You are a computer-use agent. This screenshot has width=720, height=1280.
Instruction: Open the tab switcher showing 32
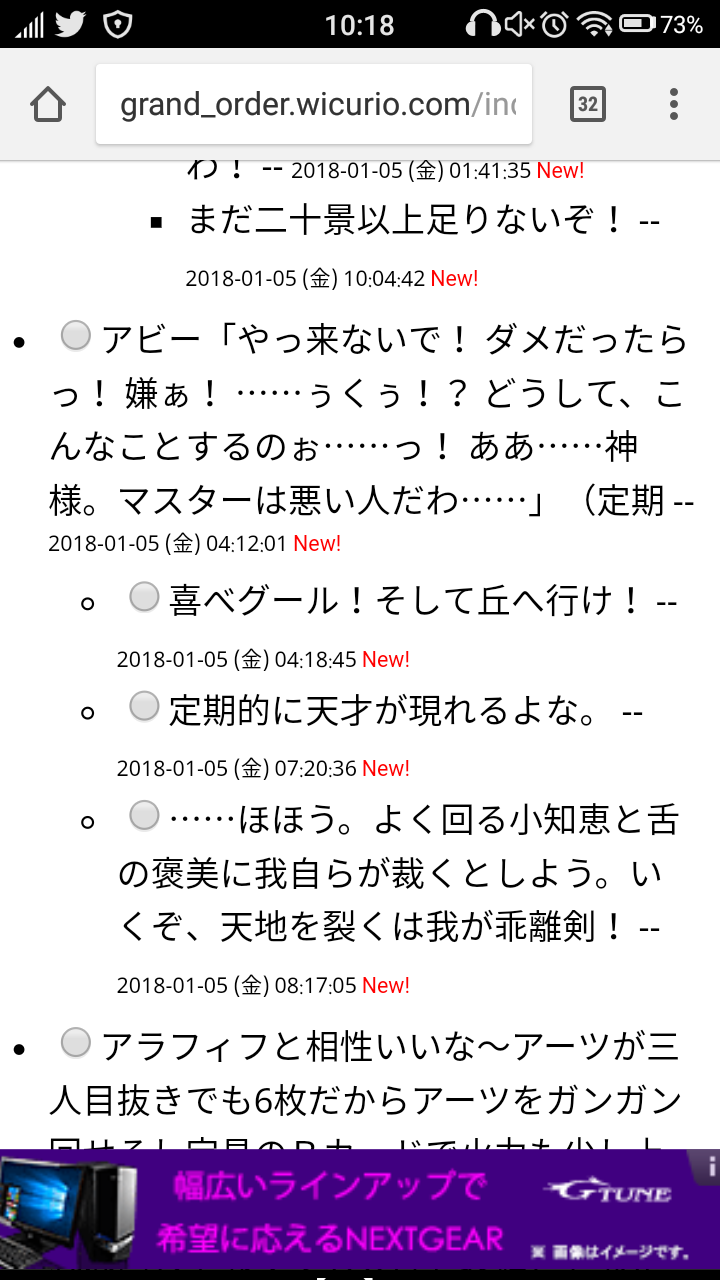pyautogui.click(x=587, y=104)
